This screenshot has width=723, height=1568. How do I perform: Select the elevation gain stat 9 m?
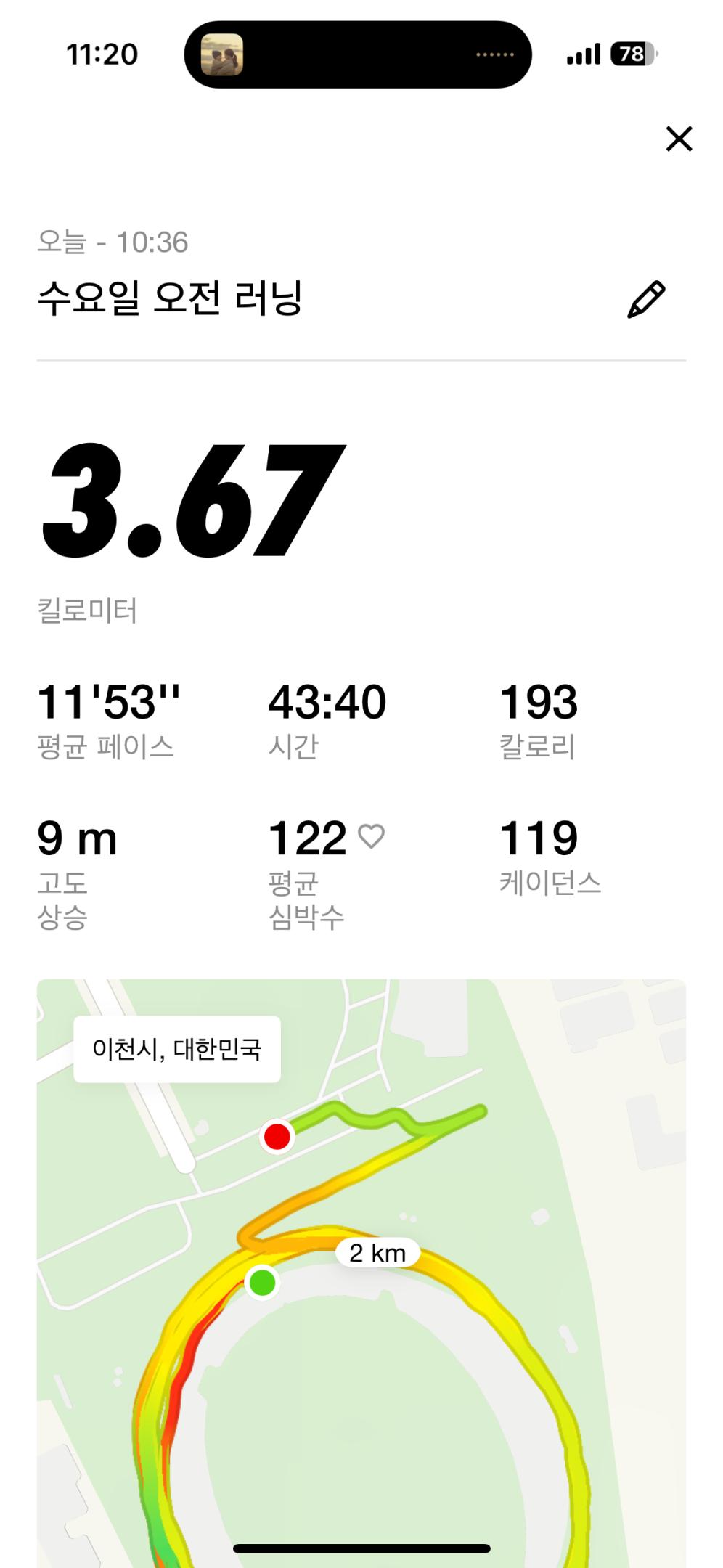pyautogui.click(x=78, y=838)
